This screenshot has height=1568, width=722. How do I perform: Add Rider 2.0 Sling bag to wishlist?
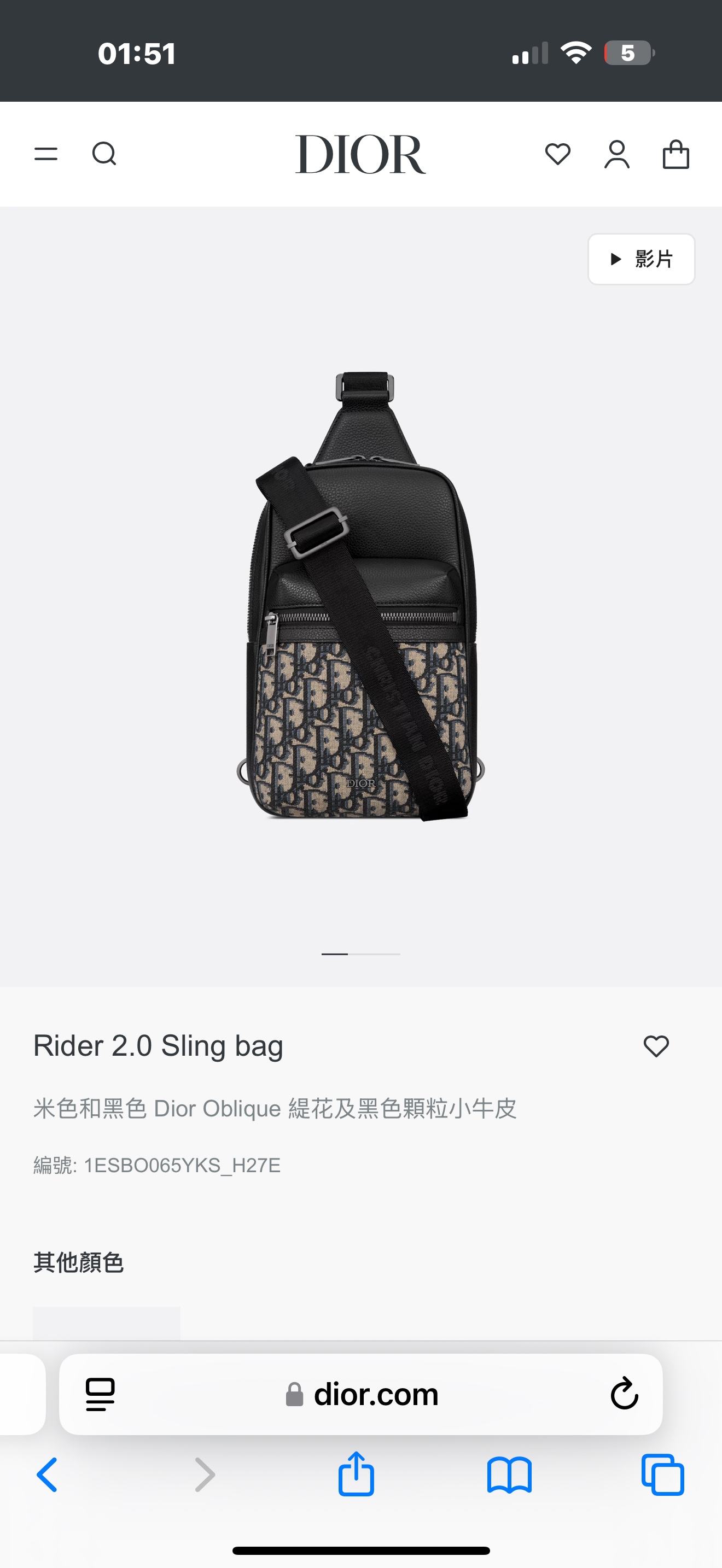(x=656, y=1046)
